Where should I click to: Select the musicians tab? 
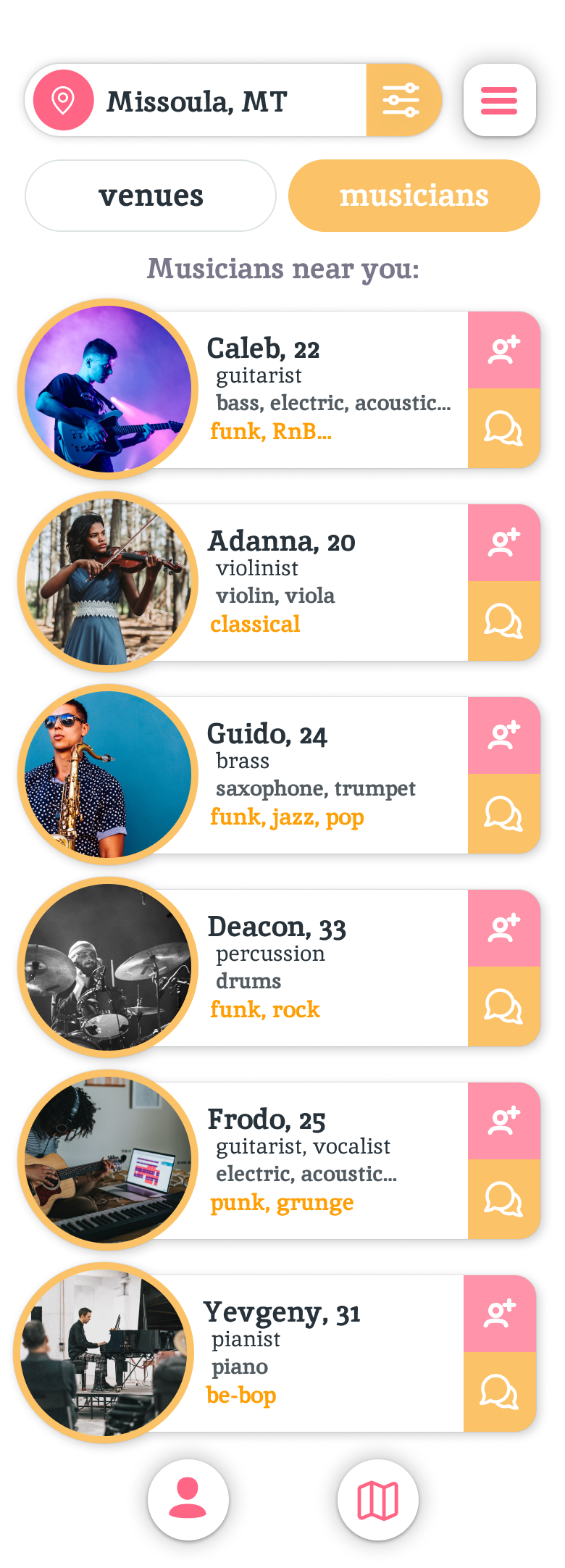(414, 196)
